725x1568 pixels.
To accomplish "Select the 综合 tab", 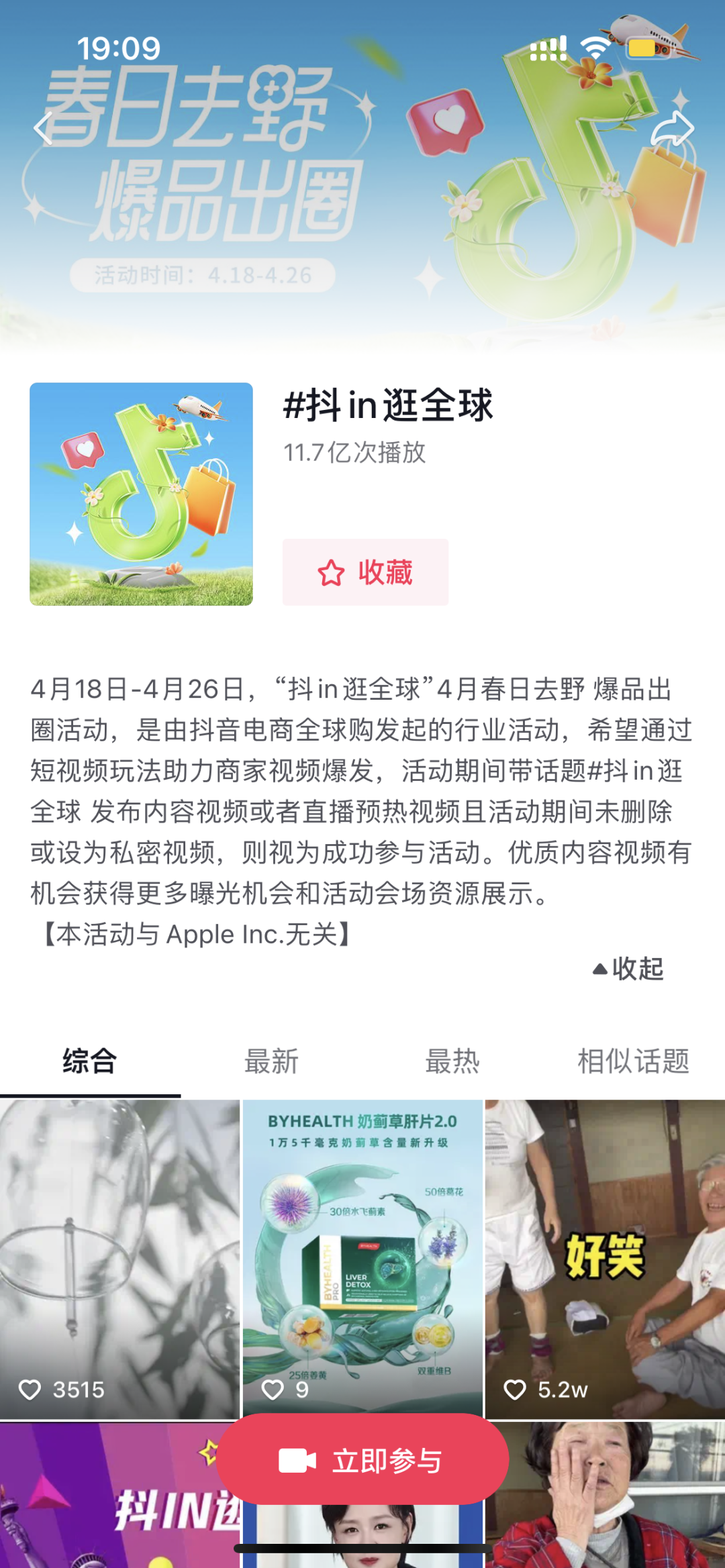I will coord(90,1061).
